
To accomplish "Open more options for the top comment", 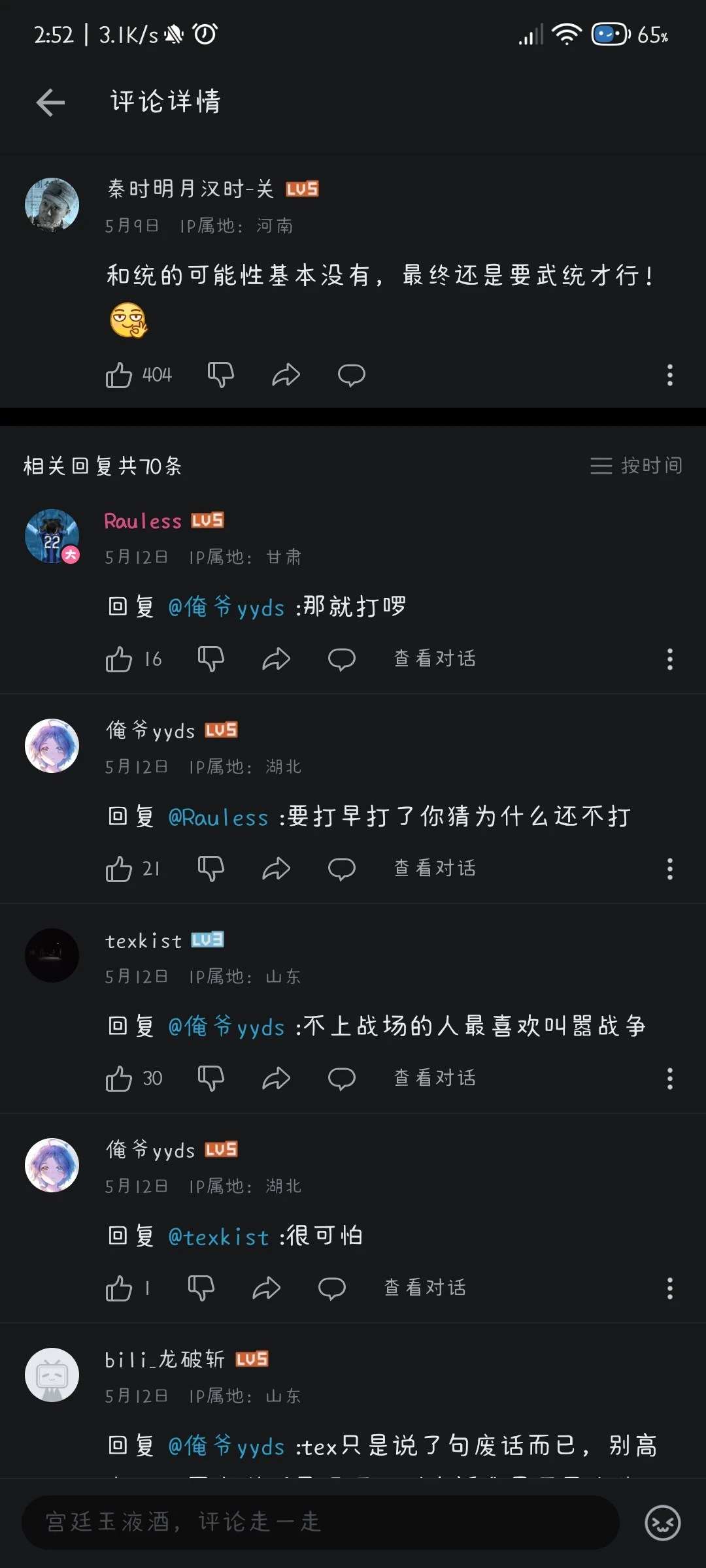I will click(669, 374).
